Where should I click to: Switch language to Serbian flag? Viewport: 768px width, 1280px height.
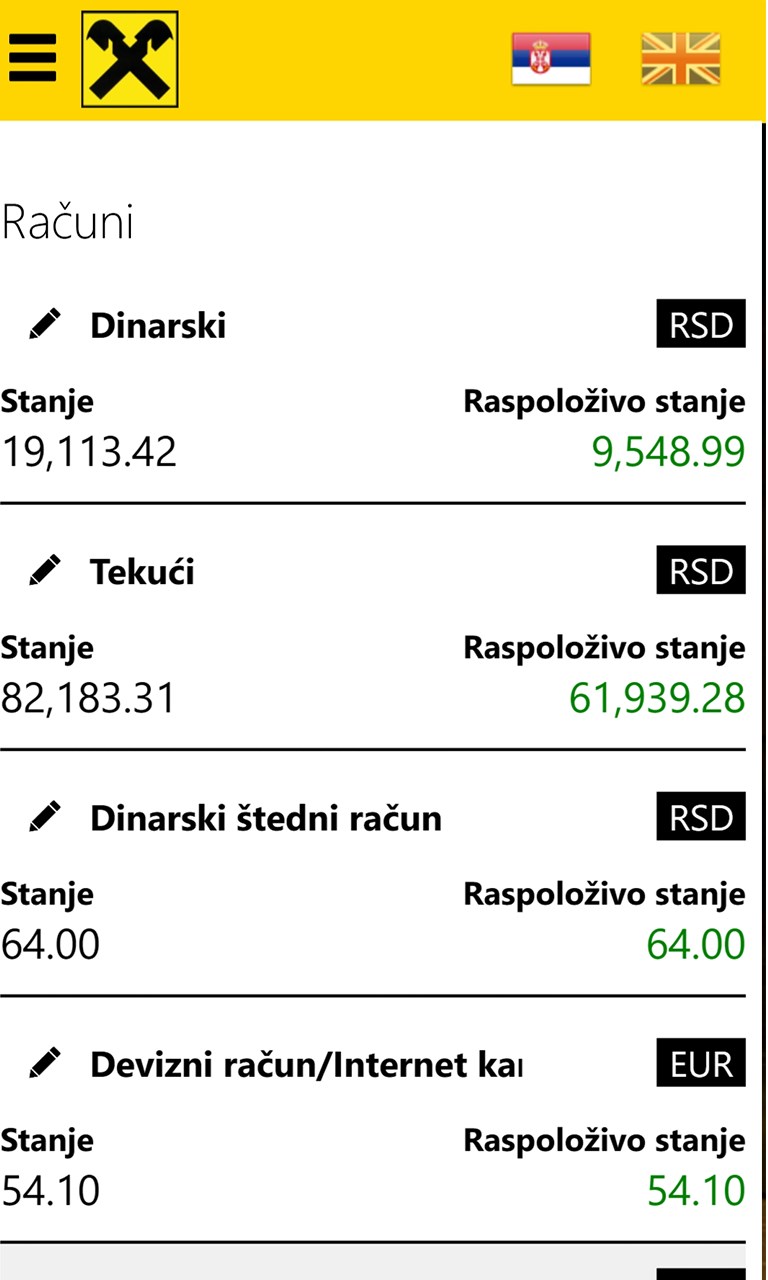coord(550,59)
